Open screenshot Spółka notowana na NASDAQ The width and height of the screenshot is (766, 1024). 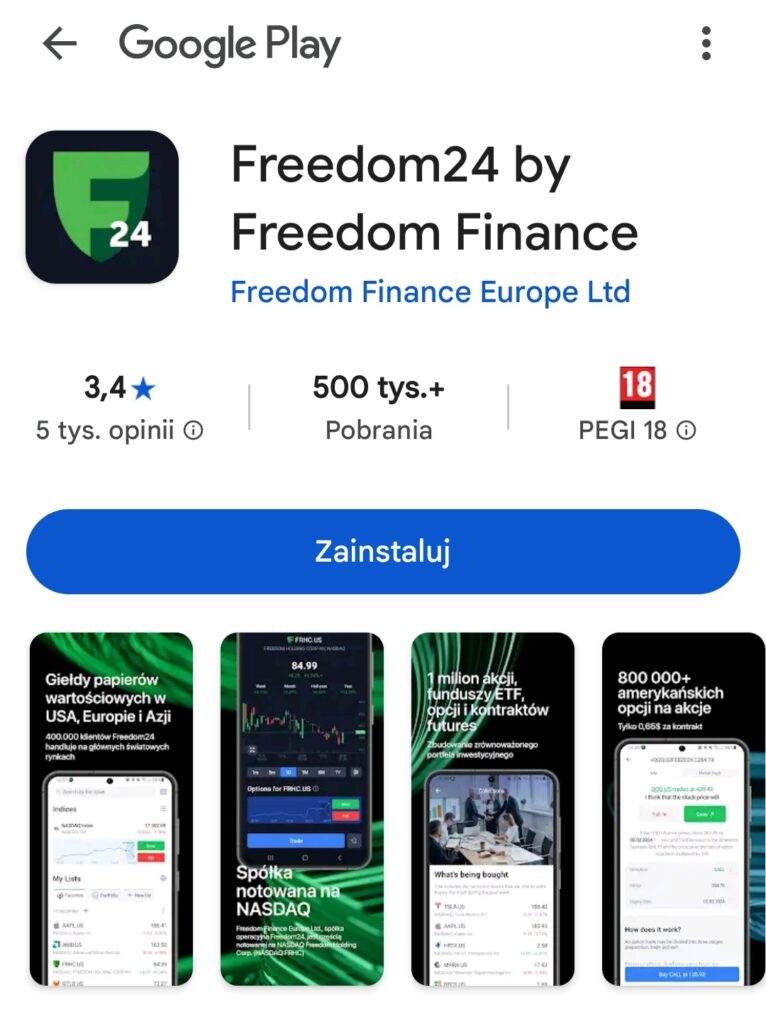(302, 808)
